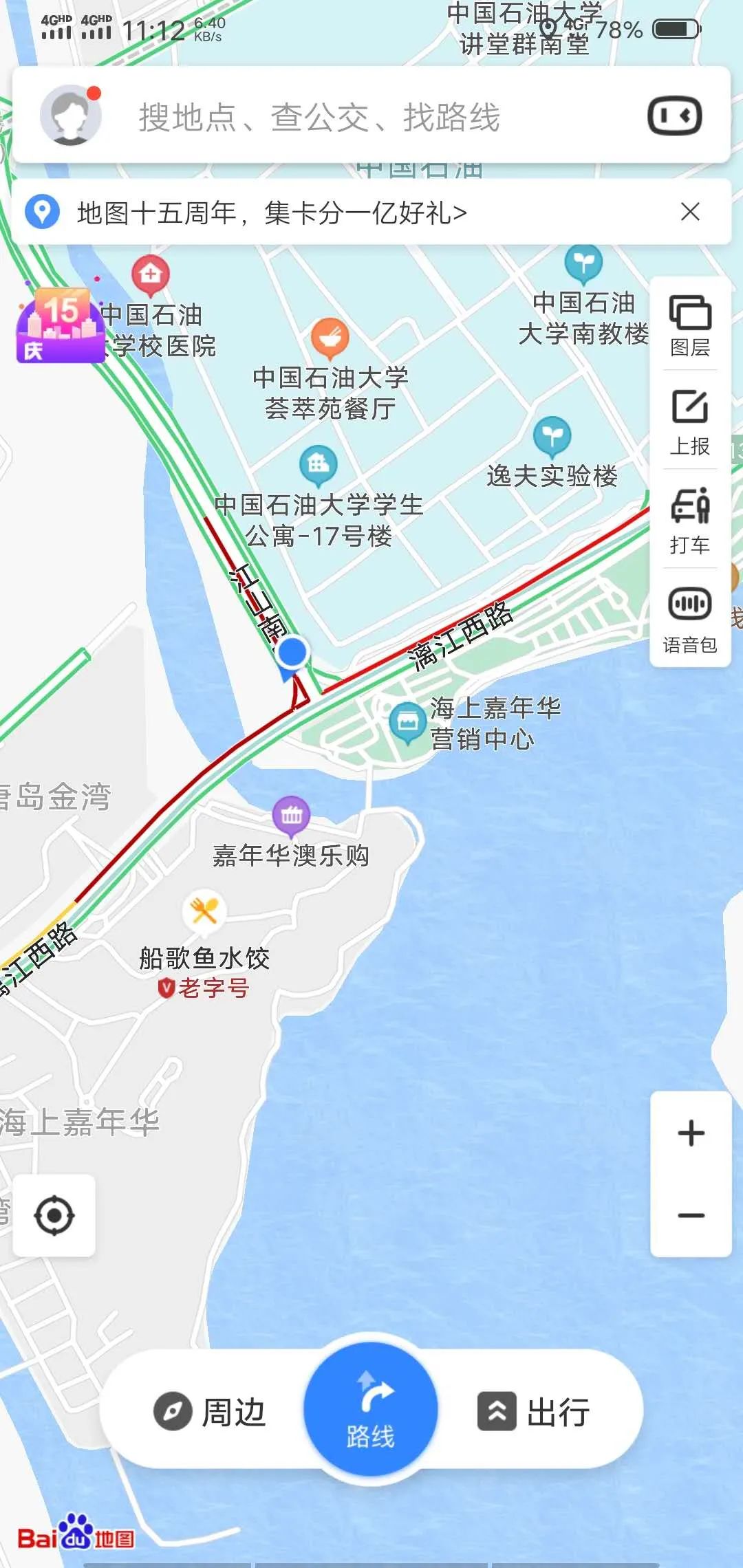Dismiss the anniversary promotion banner
The width and height of the screenshot is (743, 1568).
click(x=690, y=212)
